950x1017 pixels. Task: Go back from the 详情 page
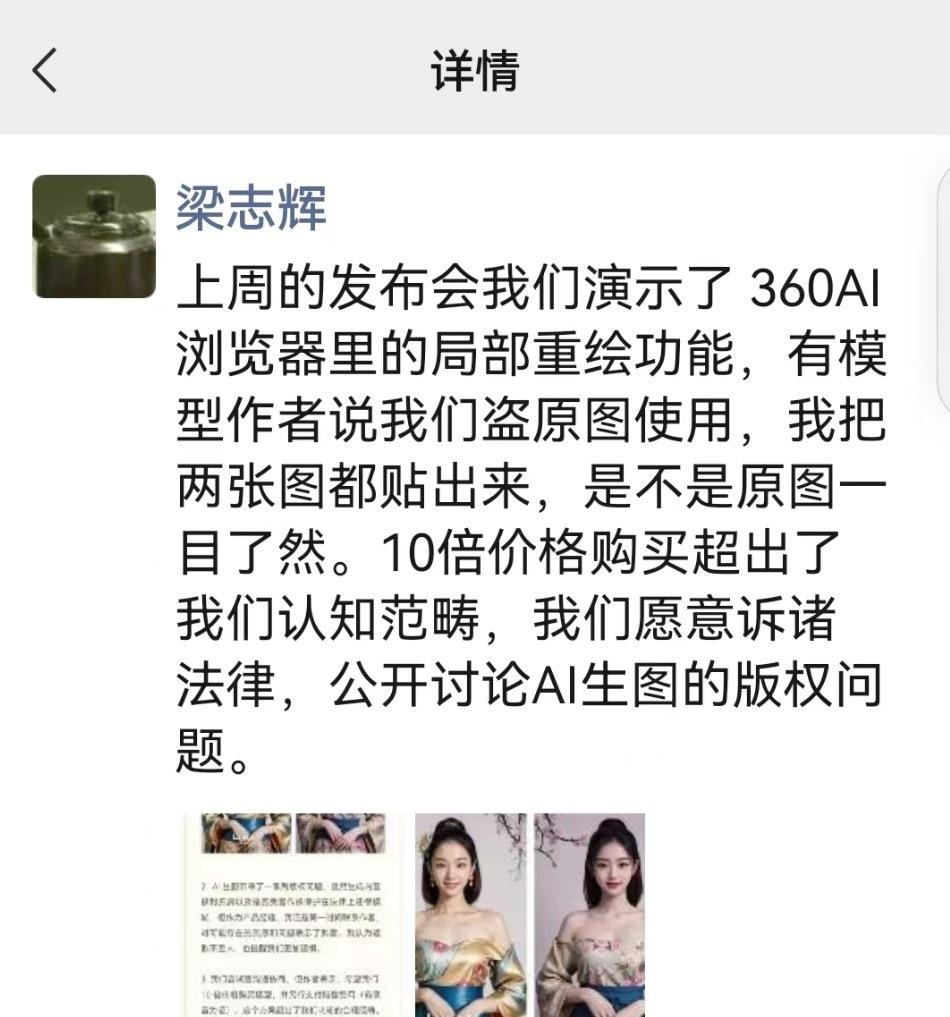[x=45, y=72]
